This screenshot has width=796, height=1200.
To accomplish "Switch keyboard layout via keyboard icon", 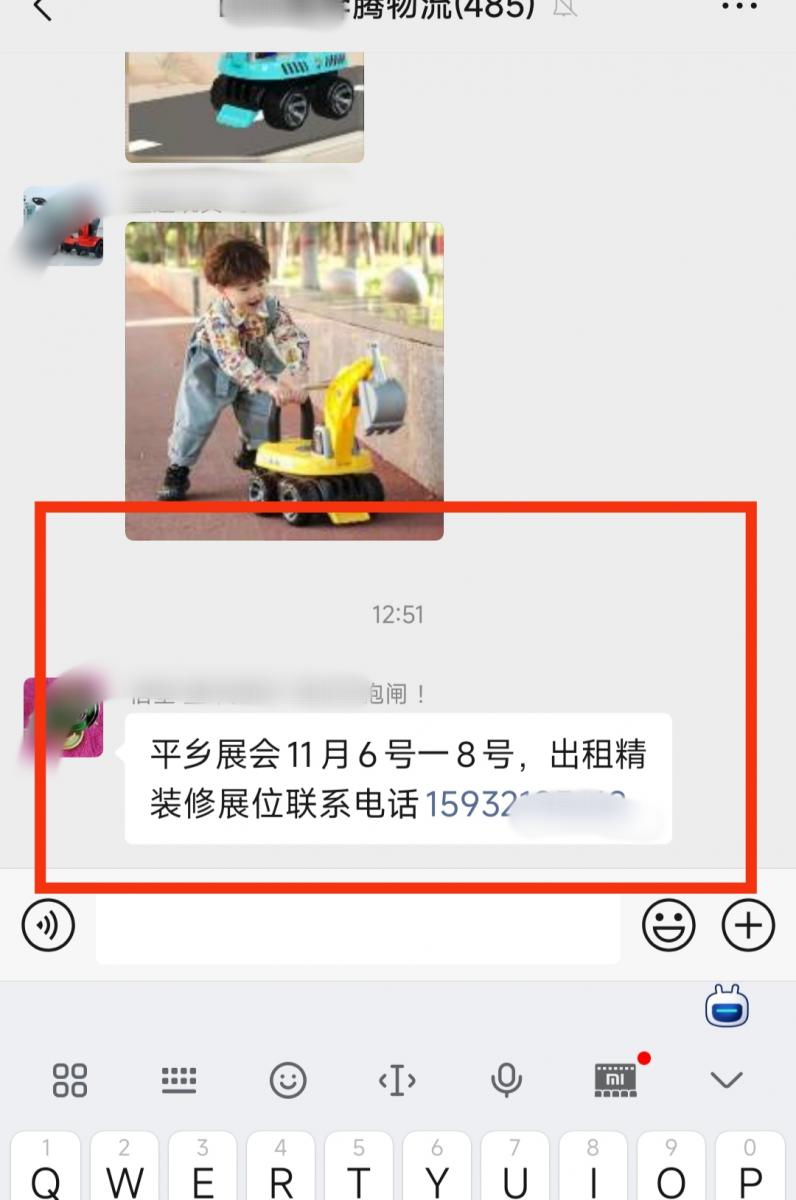I will pos(179,1080).
